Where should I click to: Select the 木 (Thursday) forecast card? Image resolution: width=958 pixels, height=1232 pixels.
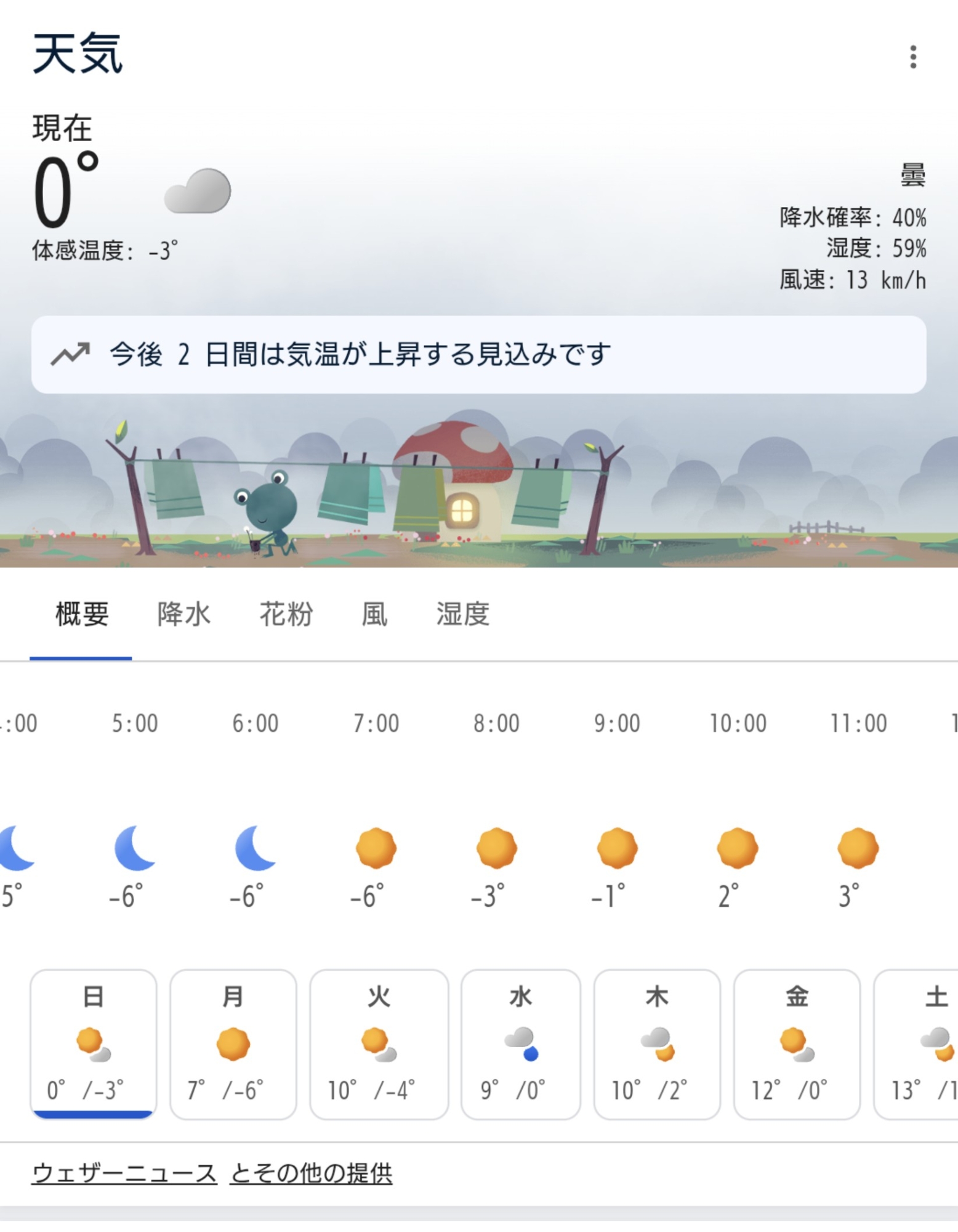click(656, 1044)
